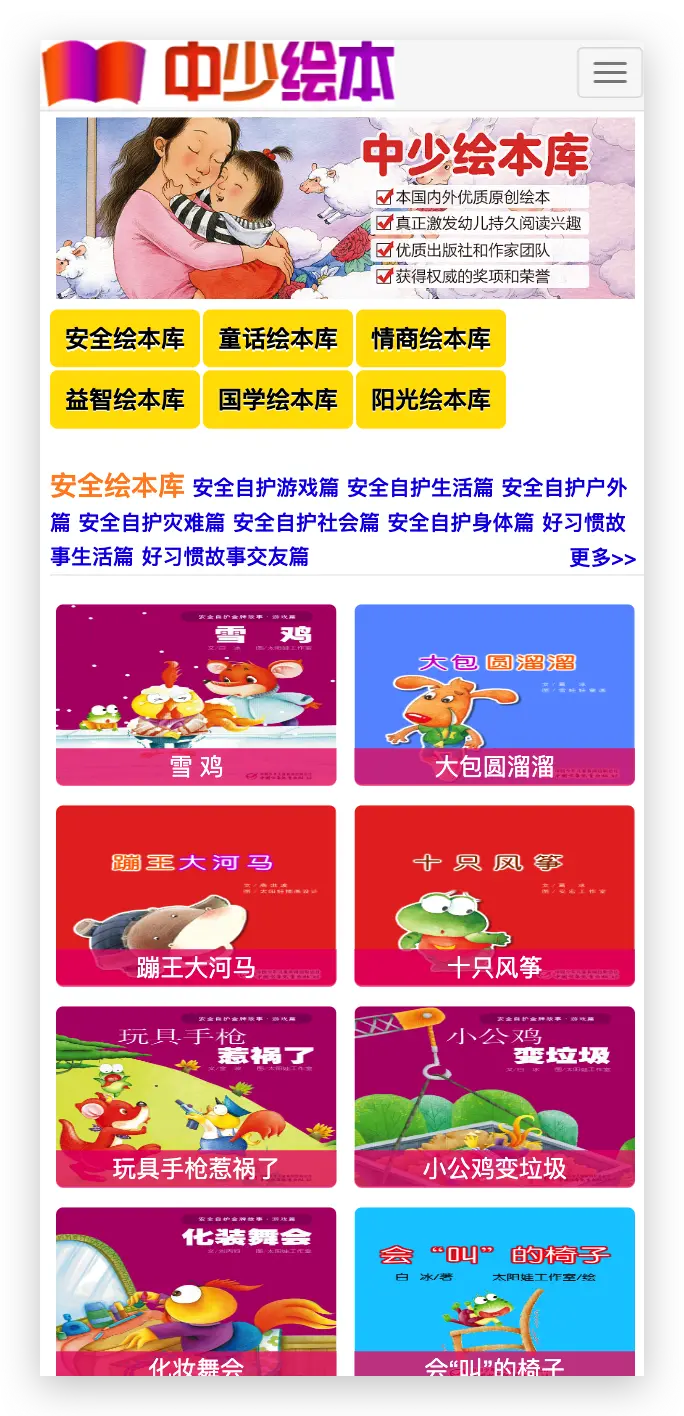Tap the 阳光绘本库 category button
Image resolution: width=684 pixels, height=1416 pixels.
(431, 400)
